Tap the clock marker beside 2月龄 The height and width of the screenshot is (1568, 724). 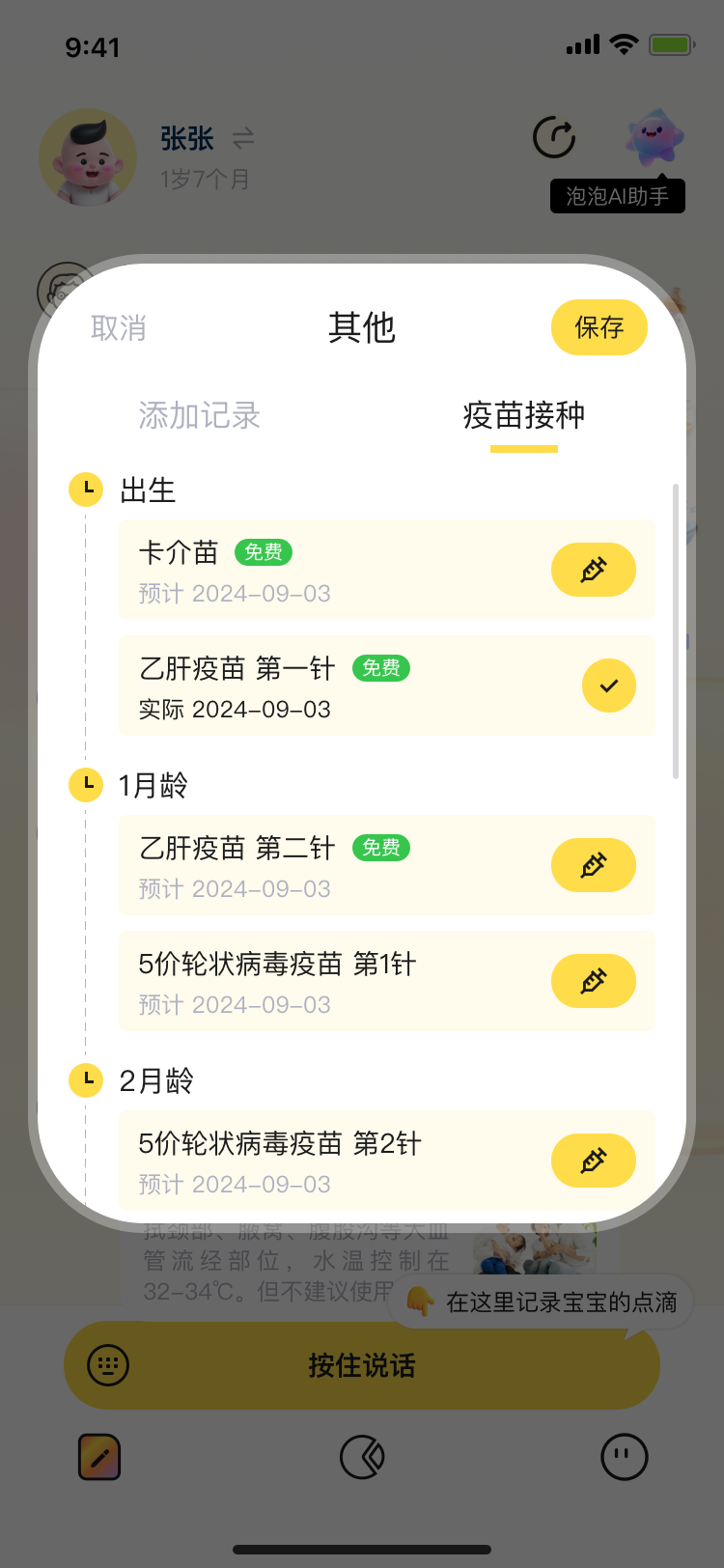pos(86,1080)
